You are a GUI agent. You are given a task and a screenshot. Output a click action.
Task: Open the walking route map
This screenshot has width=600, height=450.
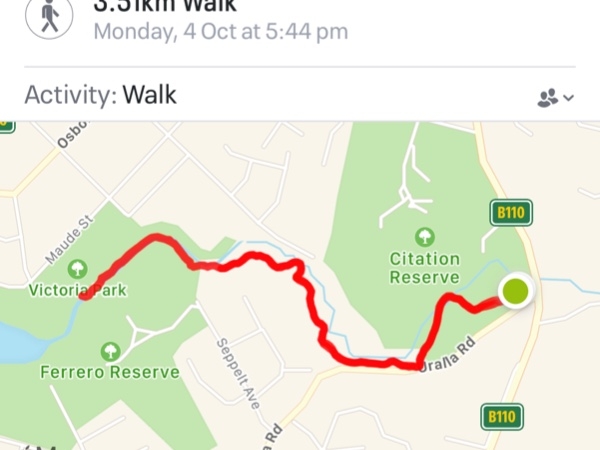click(300, 290)
